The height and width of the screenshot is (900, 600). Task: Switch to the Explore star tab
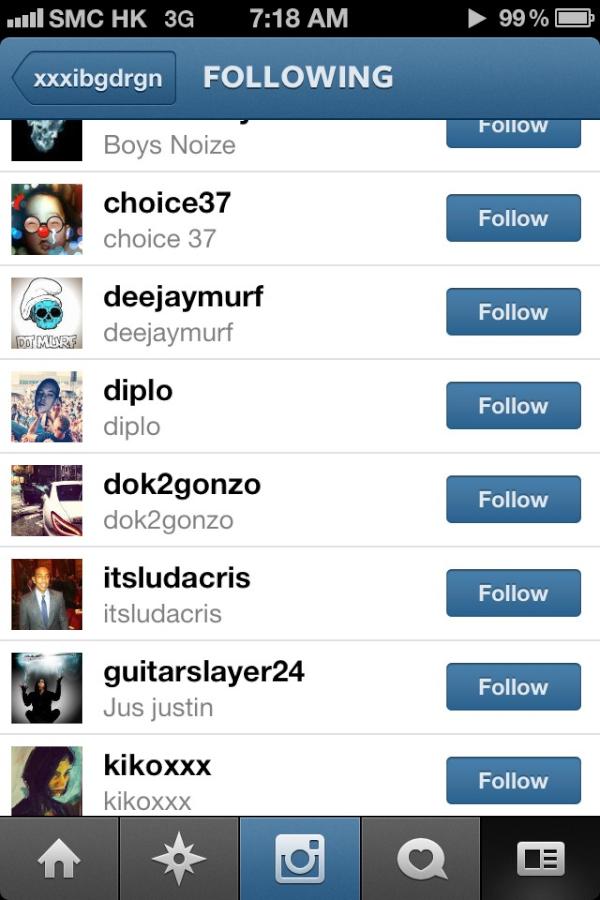tap(179, 859)
